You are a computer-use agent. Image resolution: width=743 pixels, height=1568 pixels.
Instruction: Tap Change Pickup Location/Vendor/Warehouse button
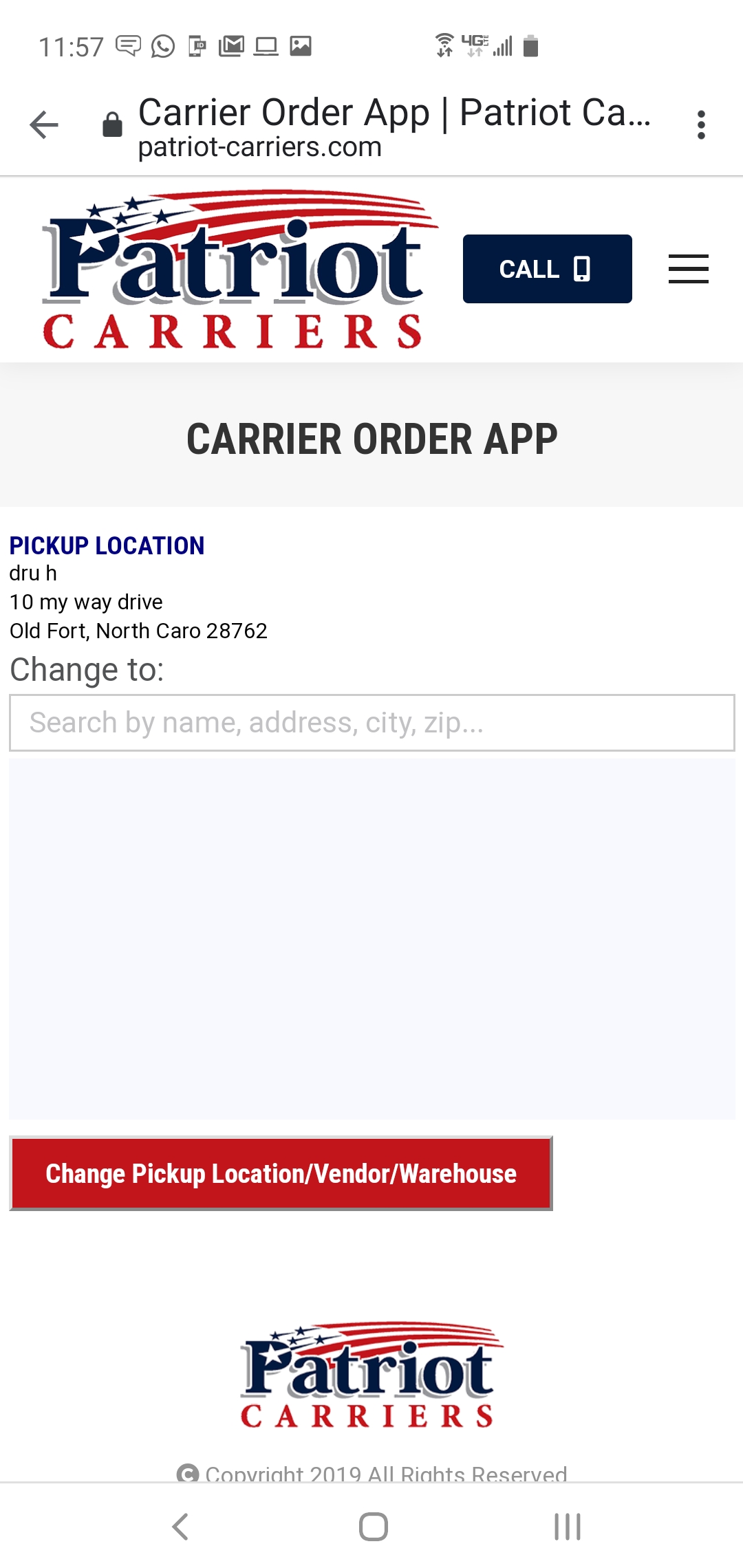click(281, 1173)
